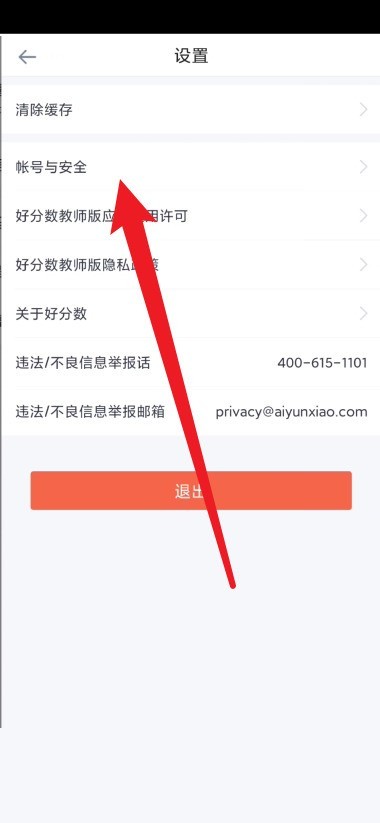The width and height of the screenshot is (380, 823).
Task: Open 好分数教师版 app usage license row
Action: 190,216
